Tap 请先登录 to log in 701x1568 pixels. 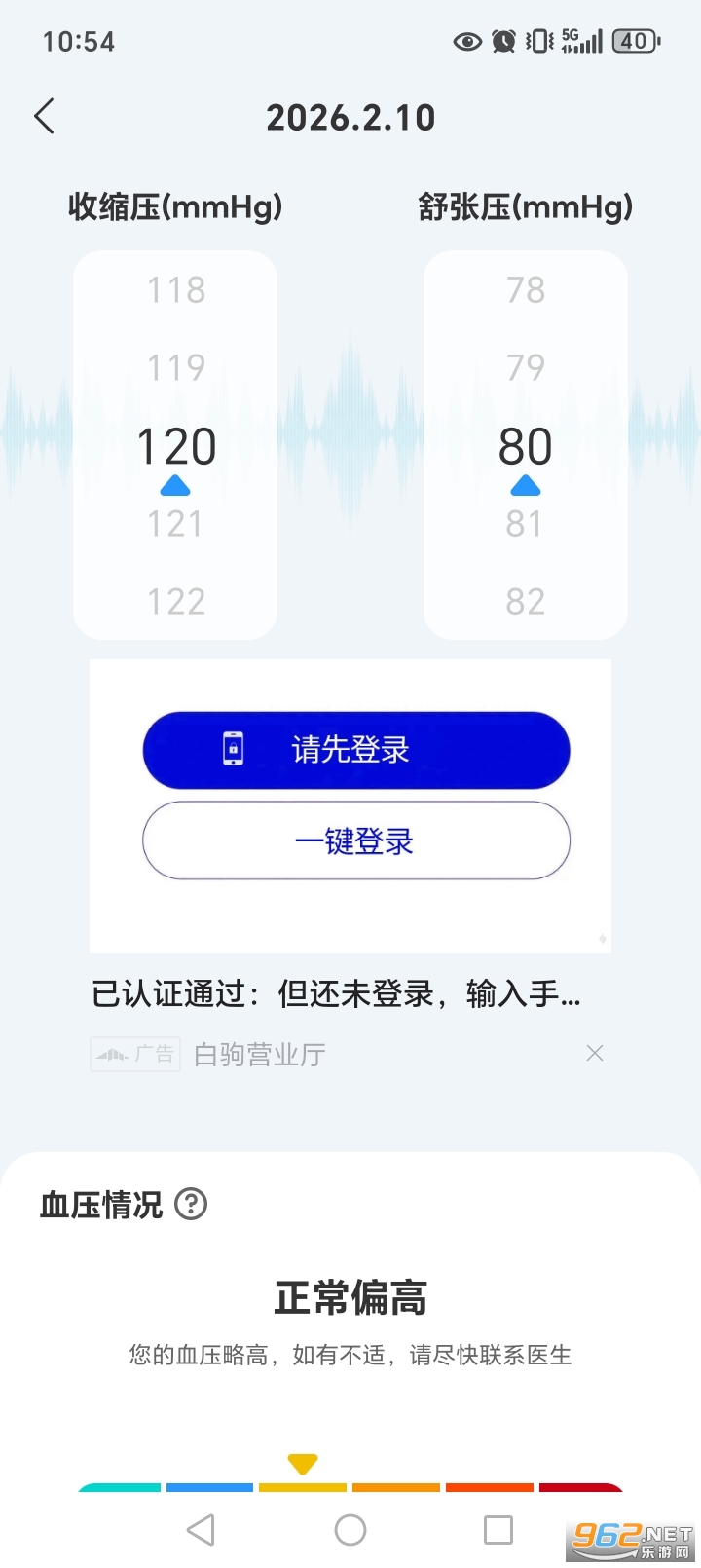click(x=355, y=749)
